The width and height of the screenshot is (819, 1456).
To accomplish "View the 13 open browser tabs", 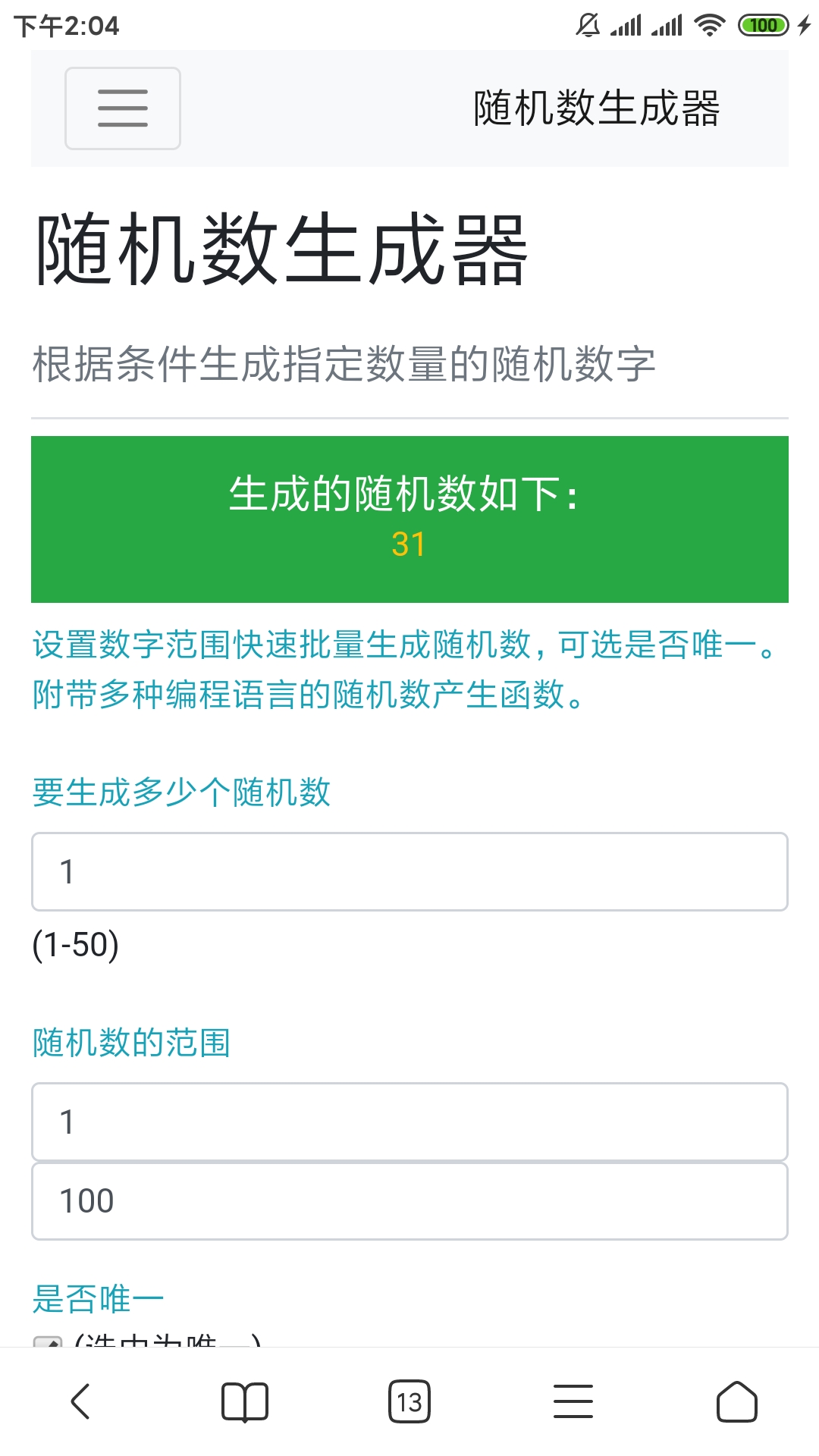I will tap(409, 1401).
